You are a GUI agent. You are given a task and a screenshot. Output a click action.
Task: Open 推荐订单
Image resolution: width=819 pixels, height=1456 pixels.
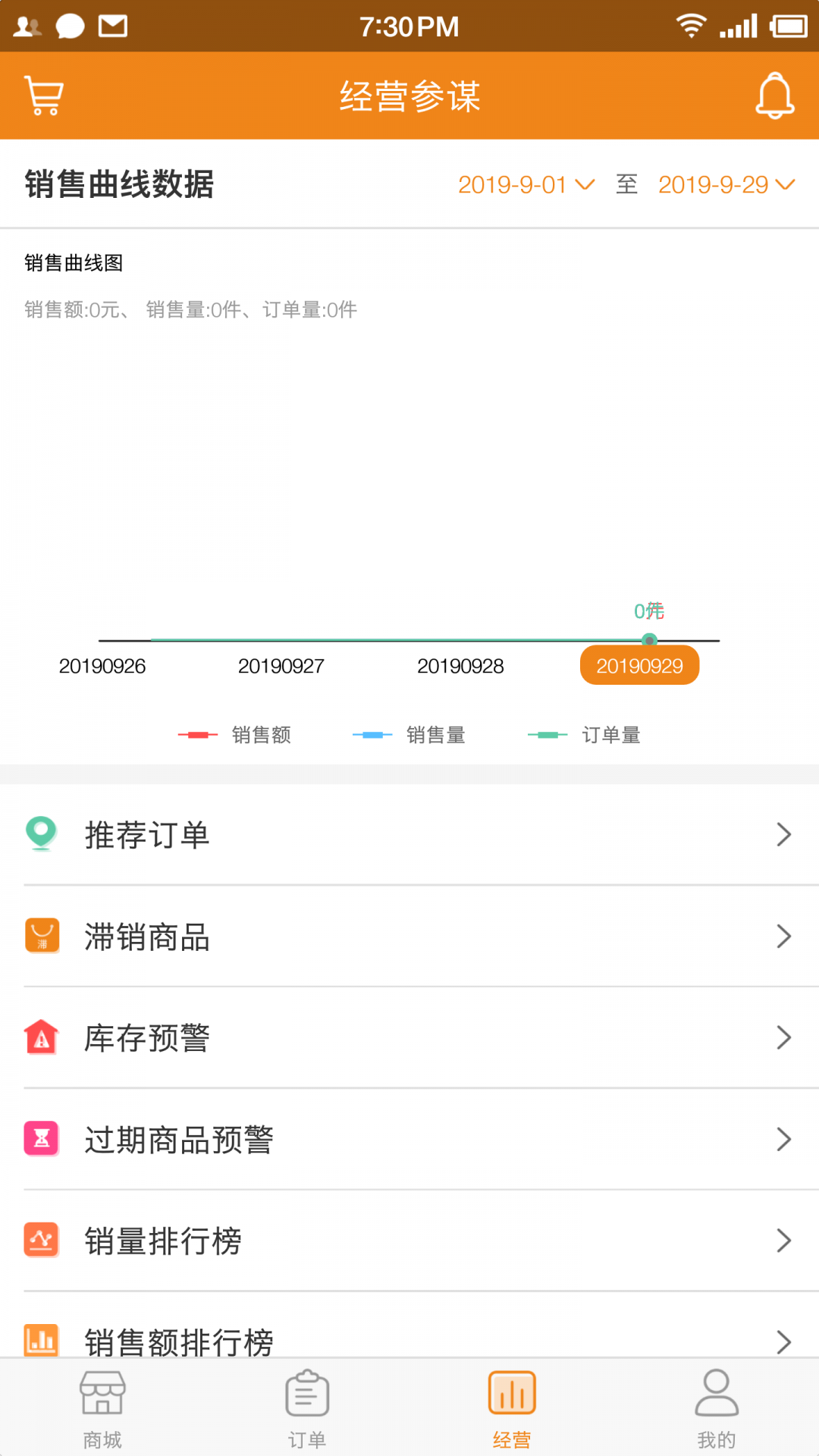[x=409, y=835]
